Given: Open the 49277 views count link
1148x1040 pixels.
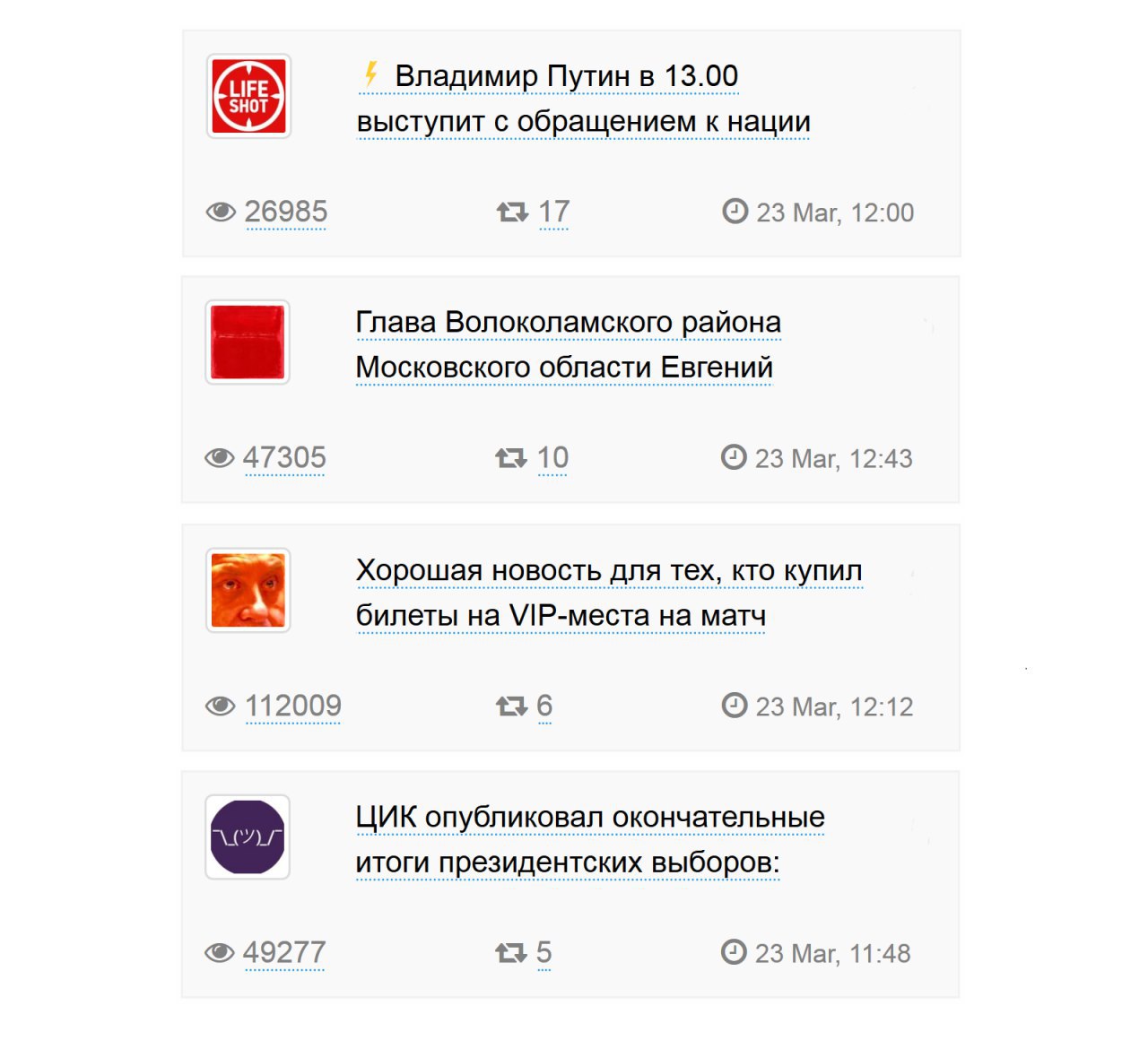Looking at the screenshot, I should pyautogui.click(x=283, y=952).
